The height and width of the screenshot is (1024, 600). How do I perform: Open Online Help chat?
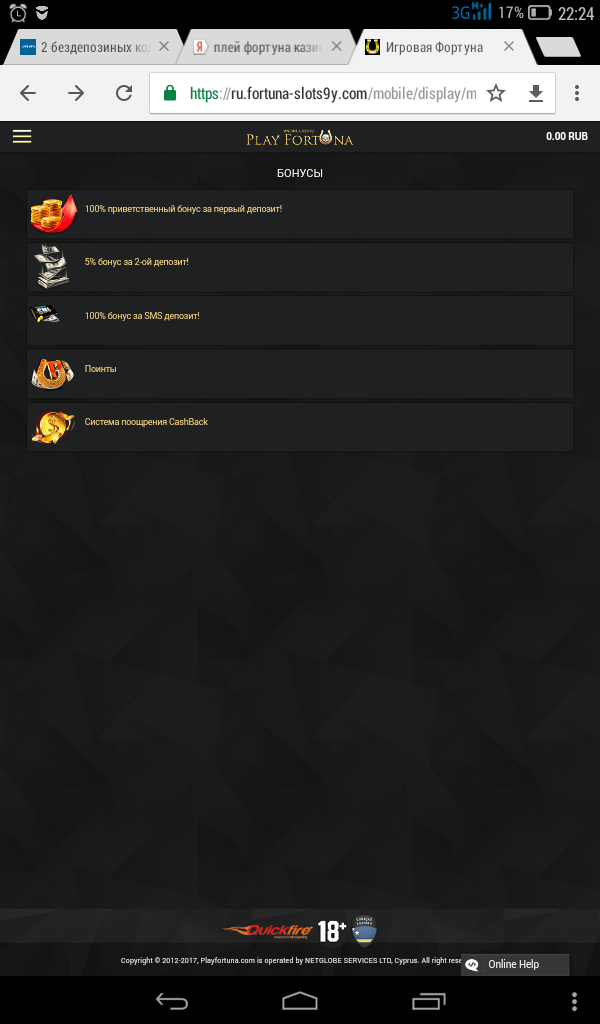point(514,964)
